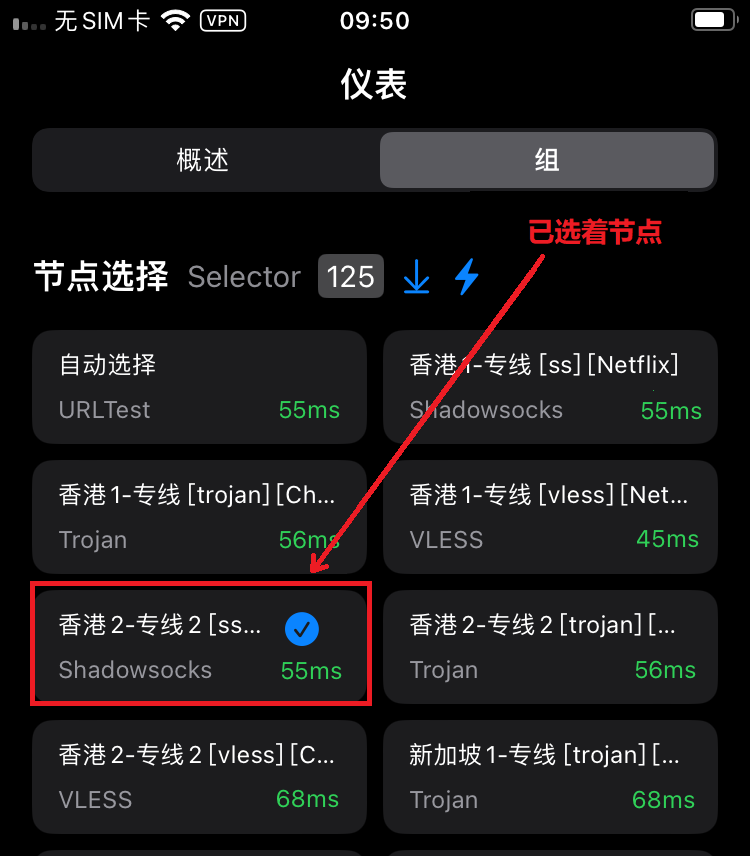The image size is (750, 856).
Task: Select the 组 segment
Action: coord(546,160)
